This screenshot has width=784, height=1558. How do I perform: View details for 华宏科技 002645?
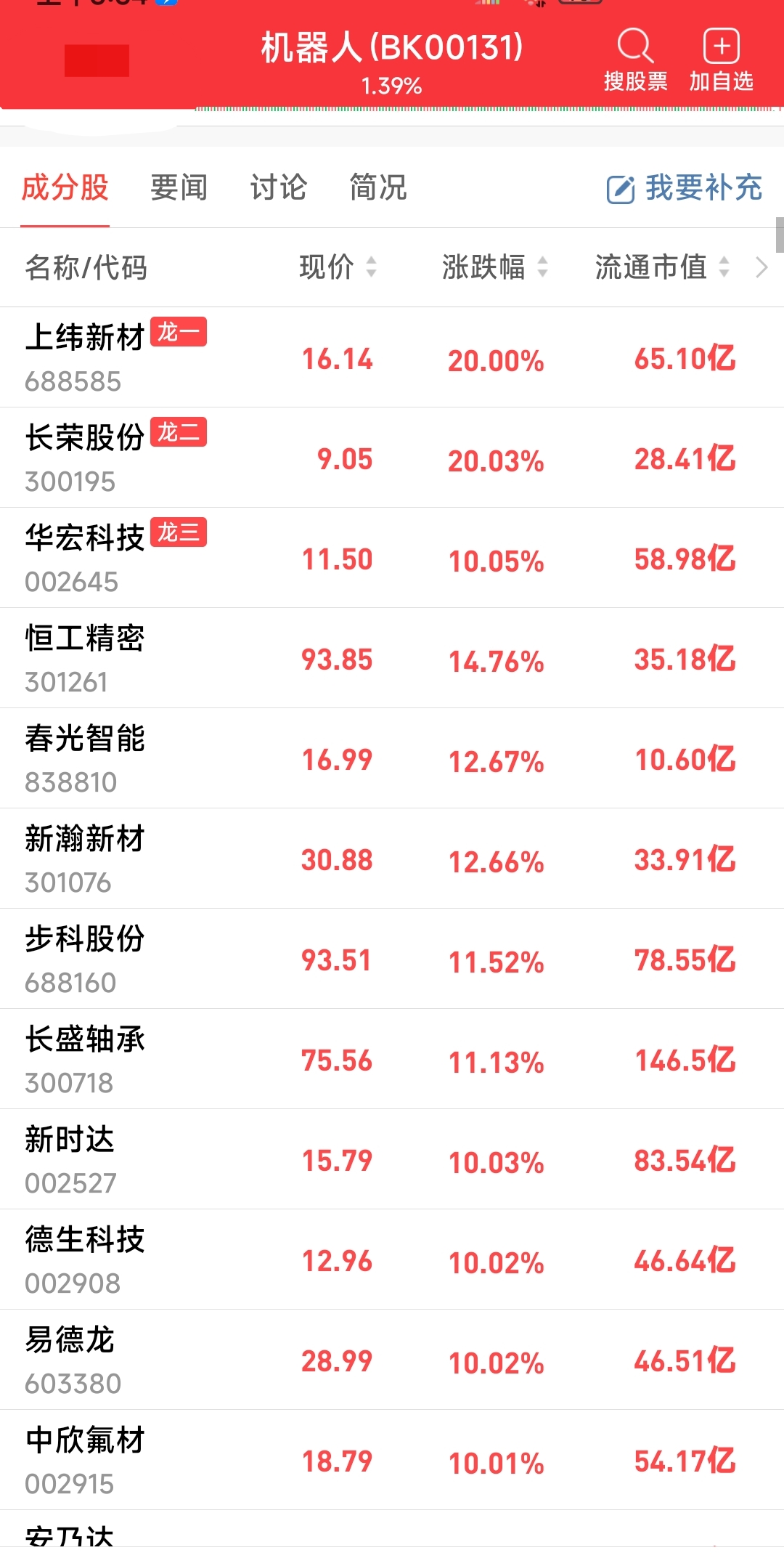coord(392,558)
